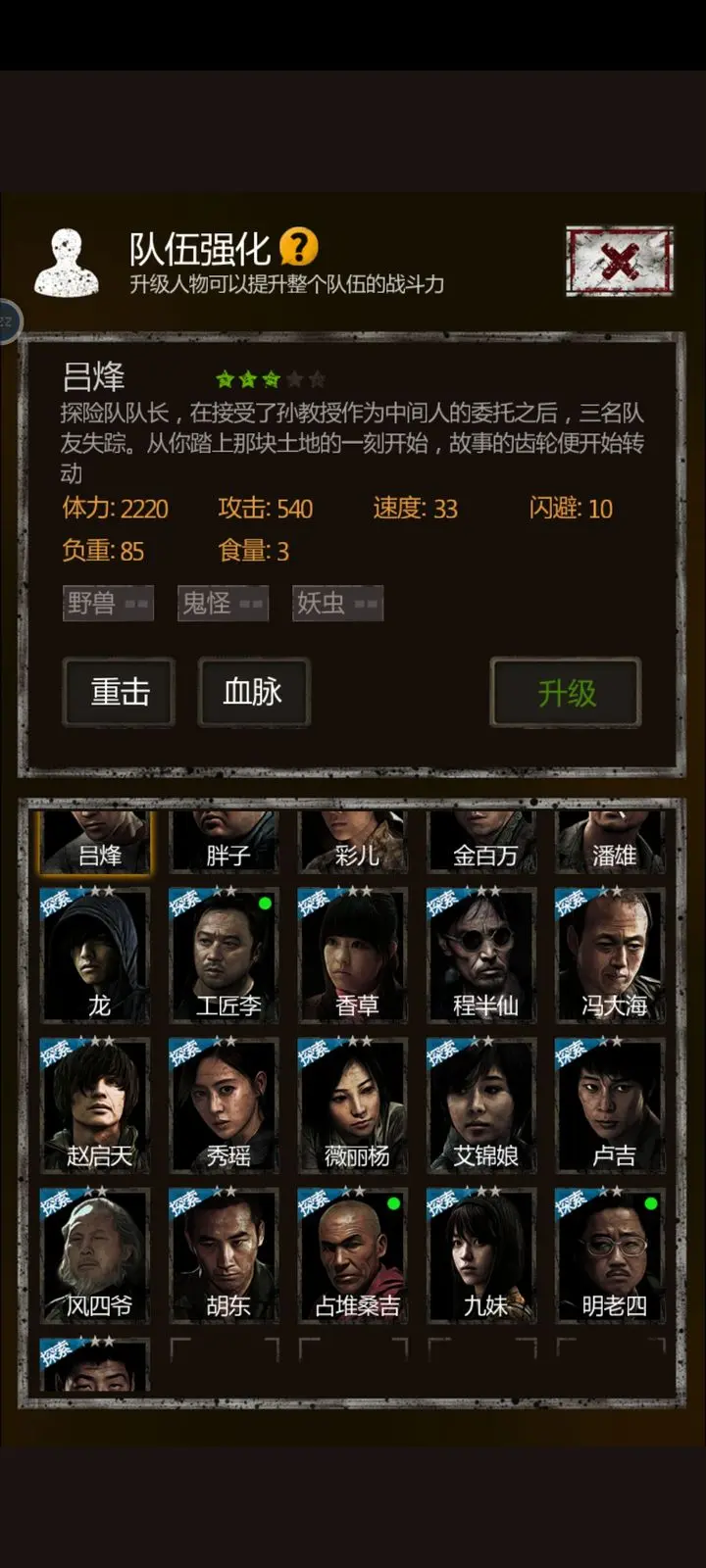The height and width of the screenshot is (1568, 706).
Task: View character 程半仙
Action: [x=482, y=955]
